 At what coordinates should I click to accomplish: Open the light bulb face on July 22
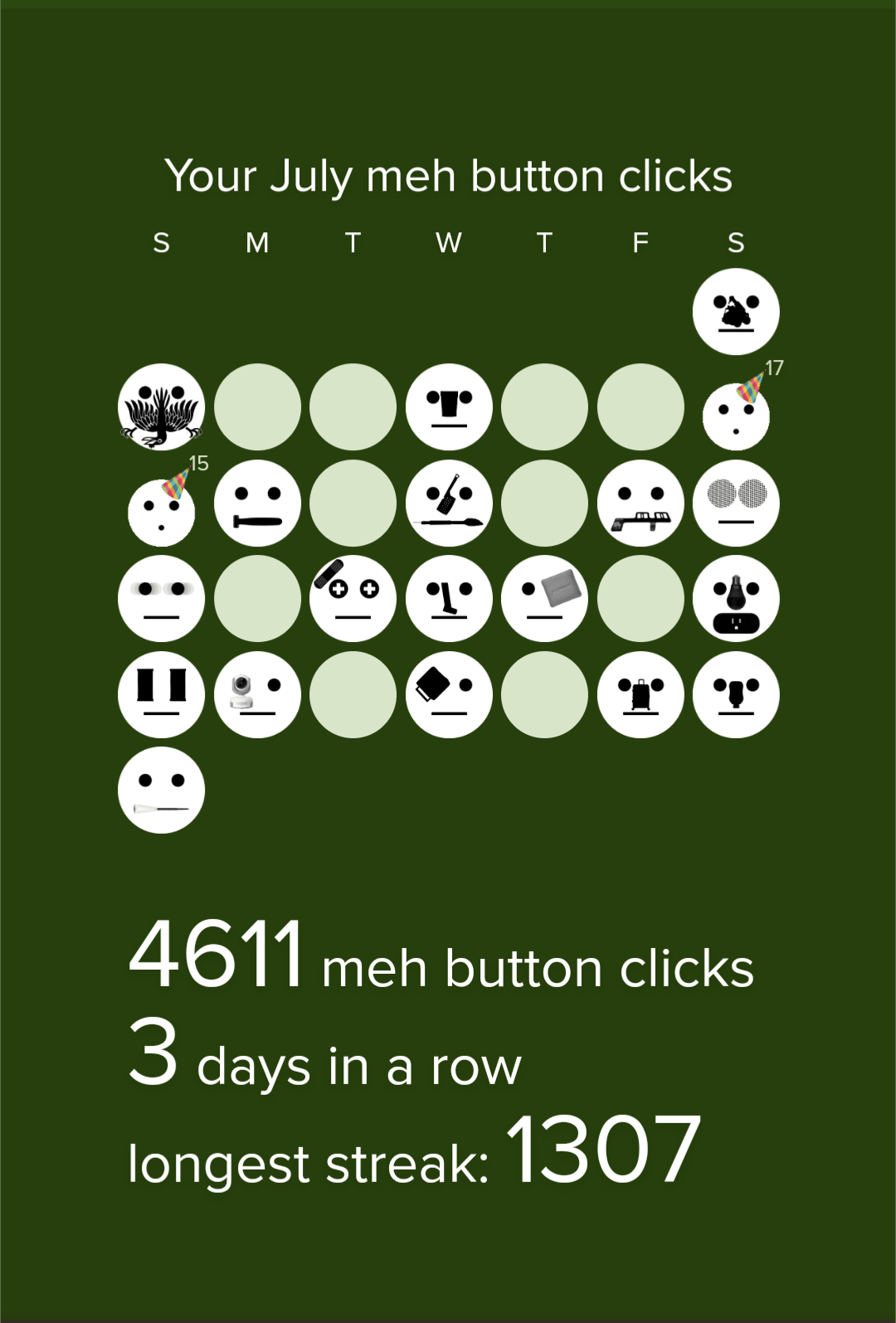(x=736, y=599)
